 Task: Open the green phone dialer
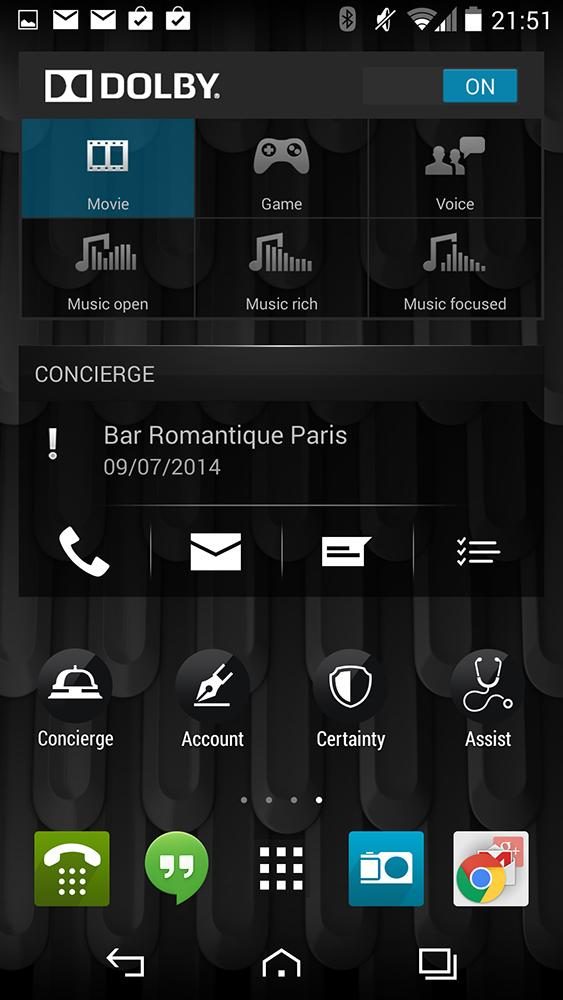pyautogui.click(x=72, y=869)
